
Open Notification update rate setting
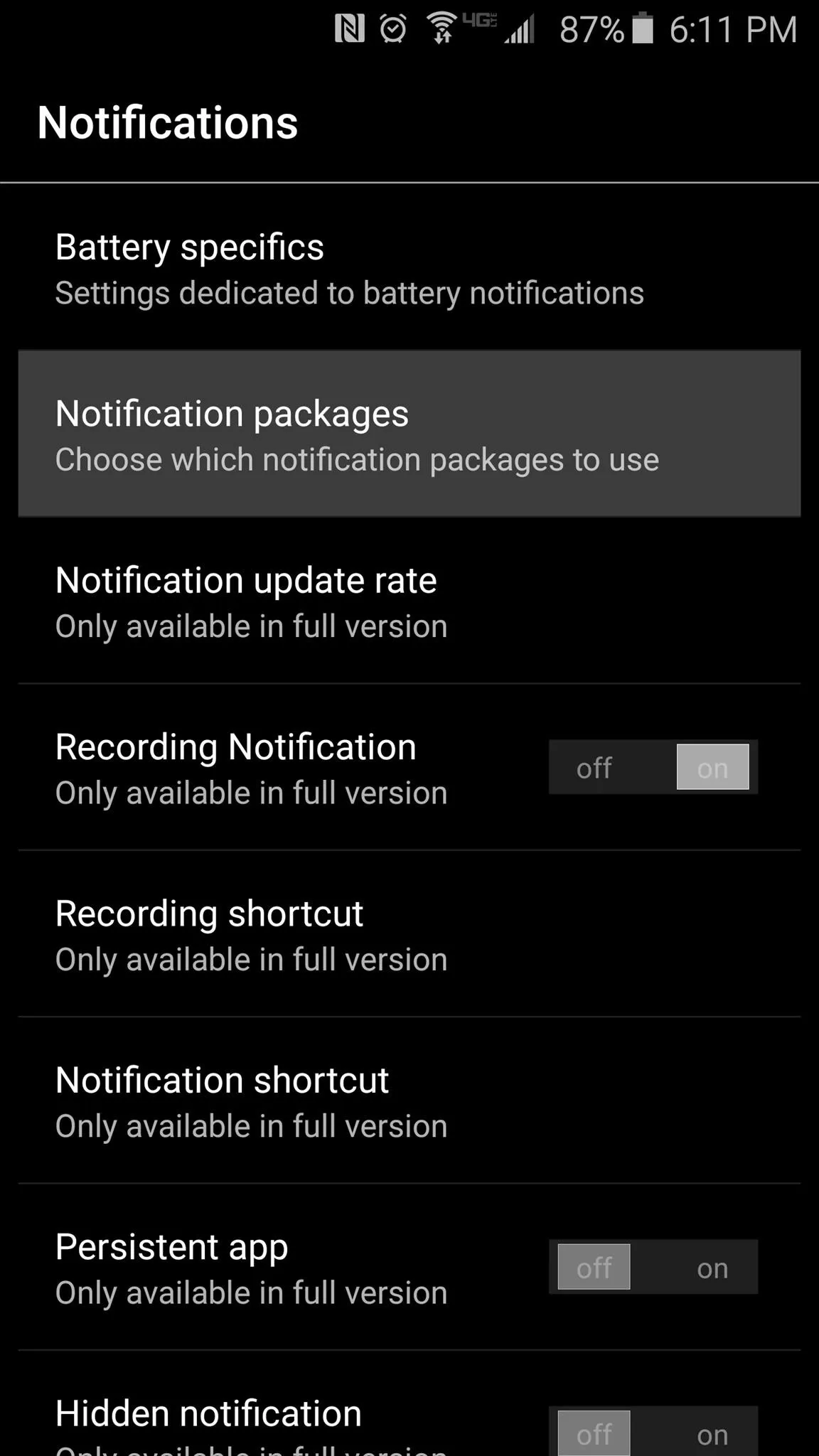(409, 601)
